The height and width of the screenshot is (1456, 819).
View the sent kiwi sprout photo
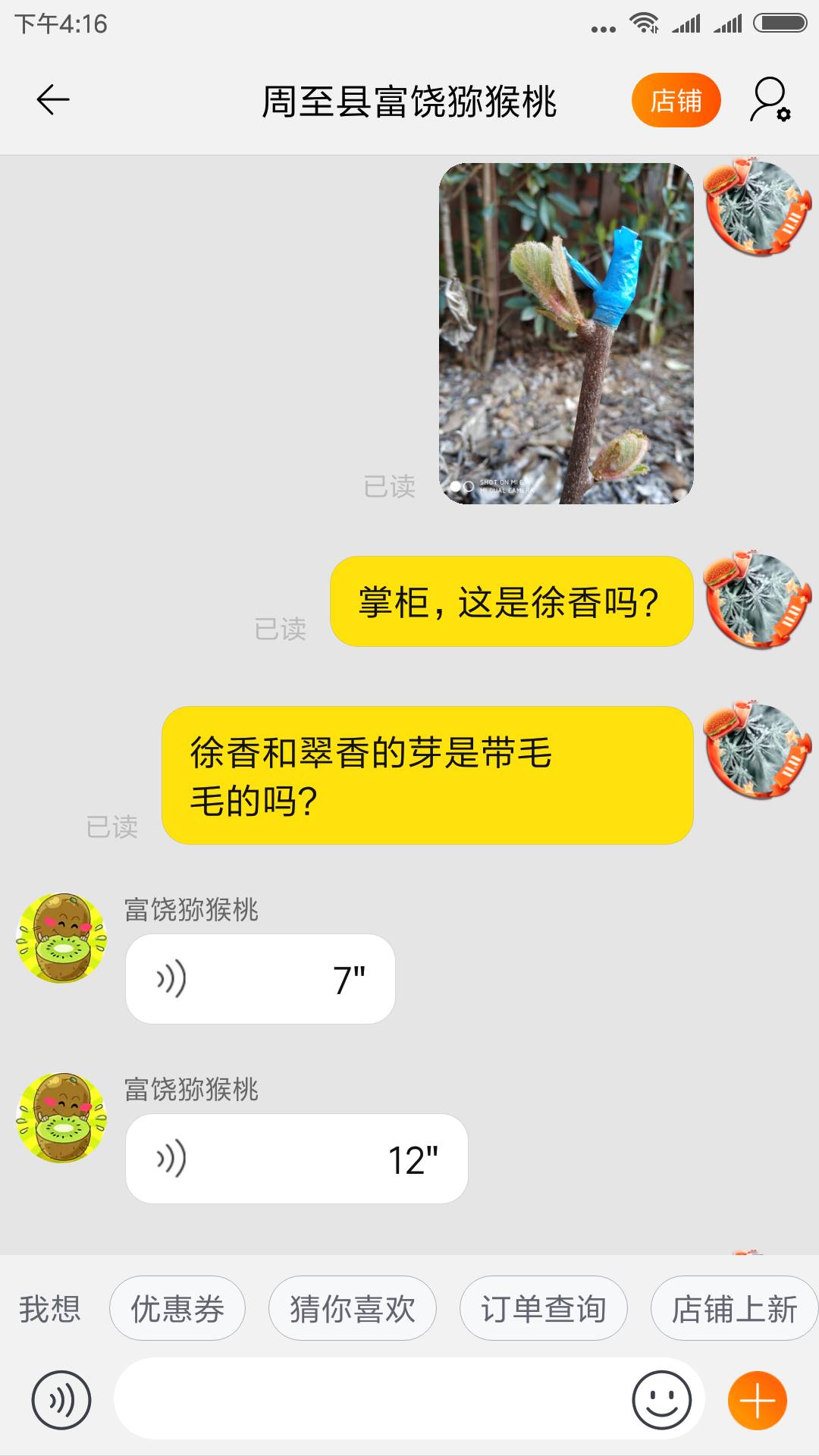click(x=566, y=334)
